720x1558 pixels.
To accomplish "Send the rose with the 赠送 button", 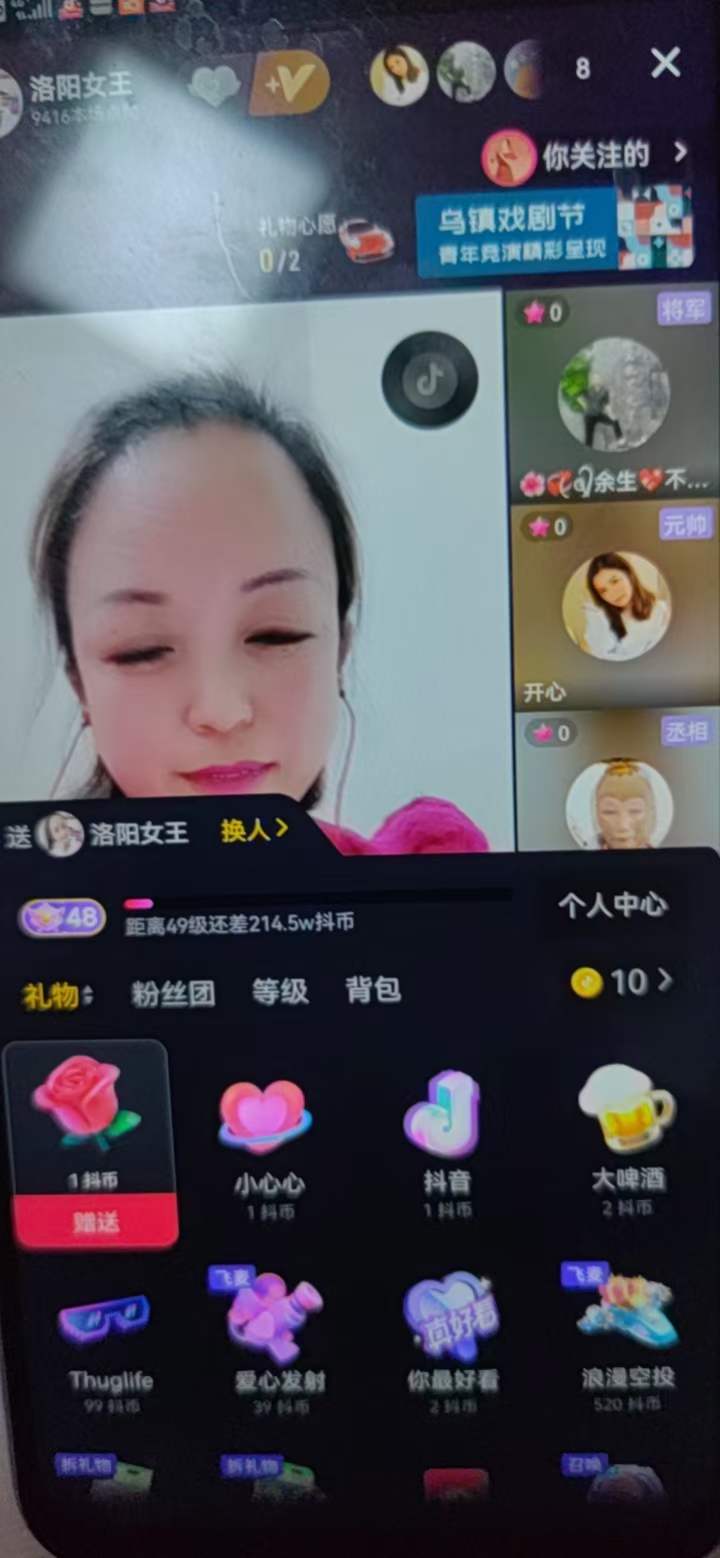I will pos(96,1222).
